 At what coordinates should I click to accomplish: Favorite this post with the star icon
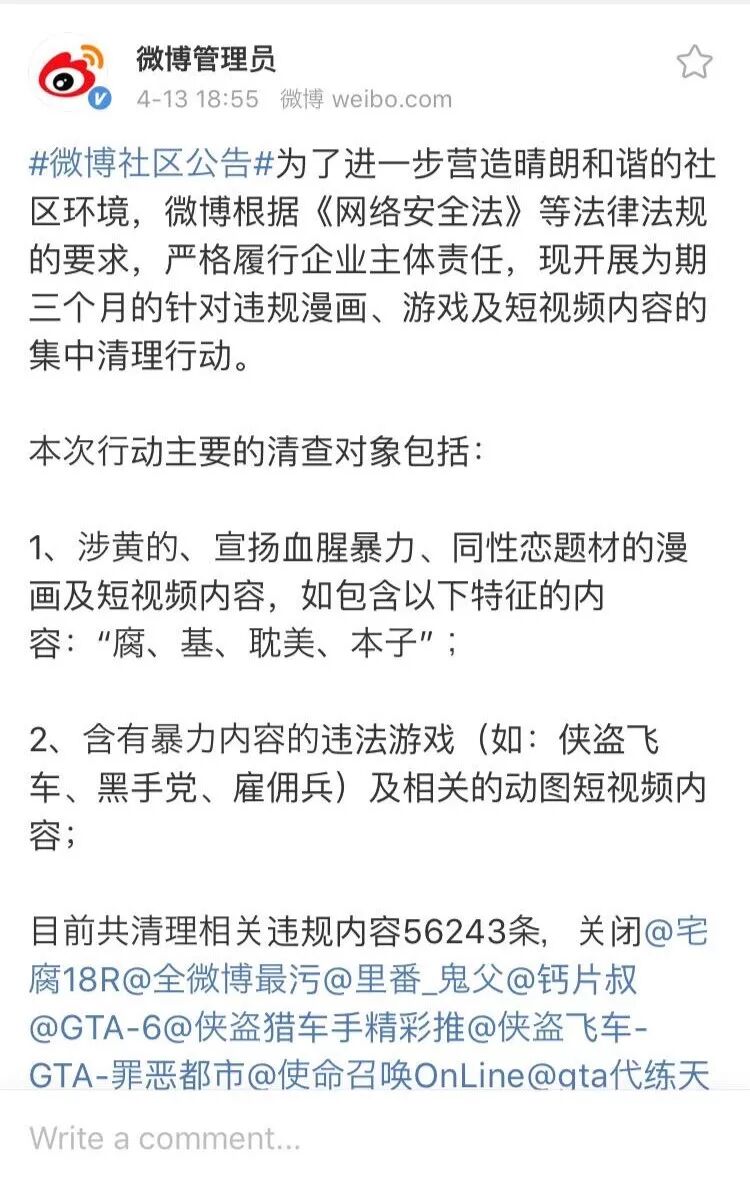[x=693, y=62]
